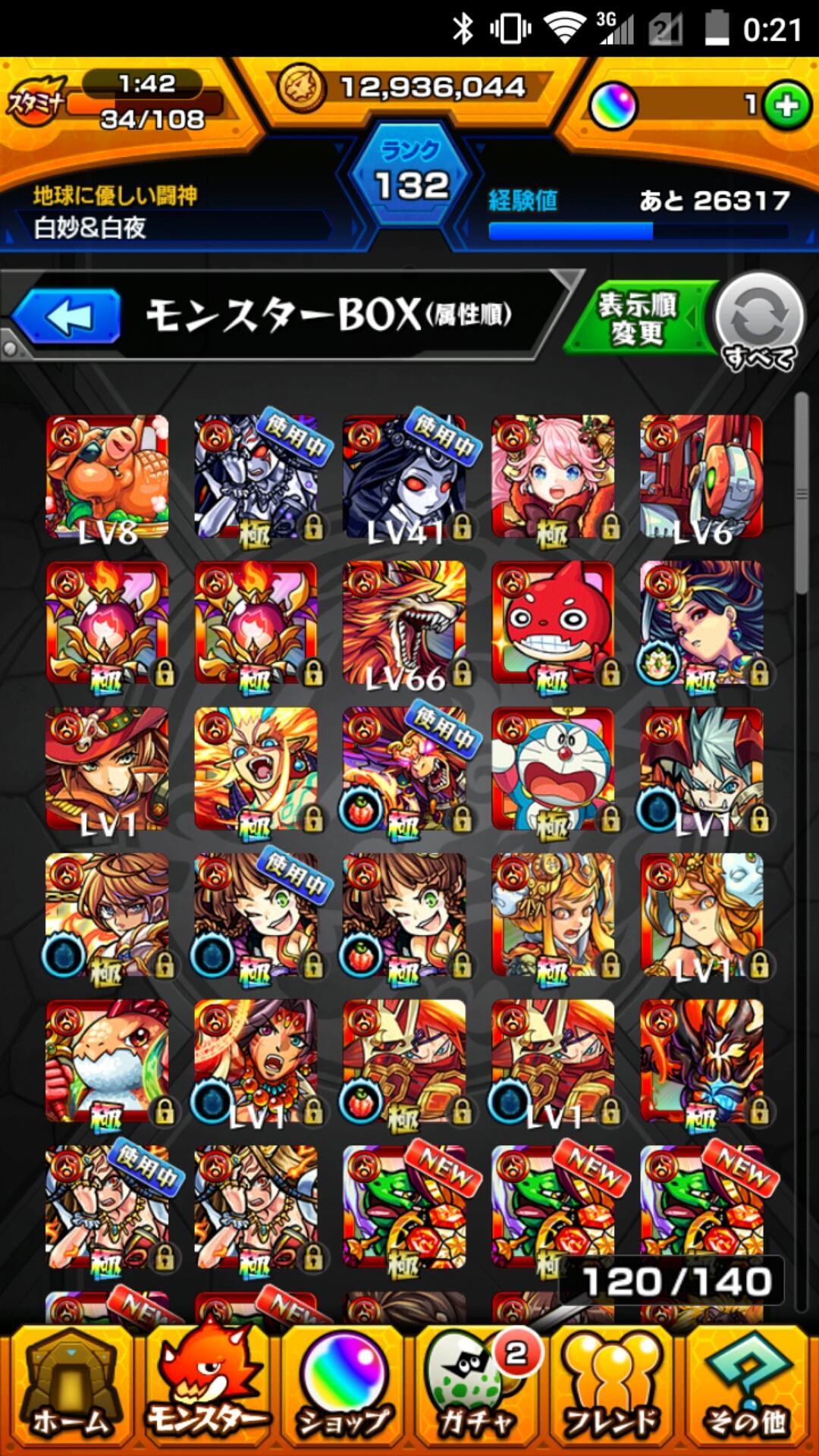The height and width of the screenshot is (1456, 819).
Task: Select the pink-haired girl monster
Action: click(553, 476)
